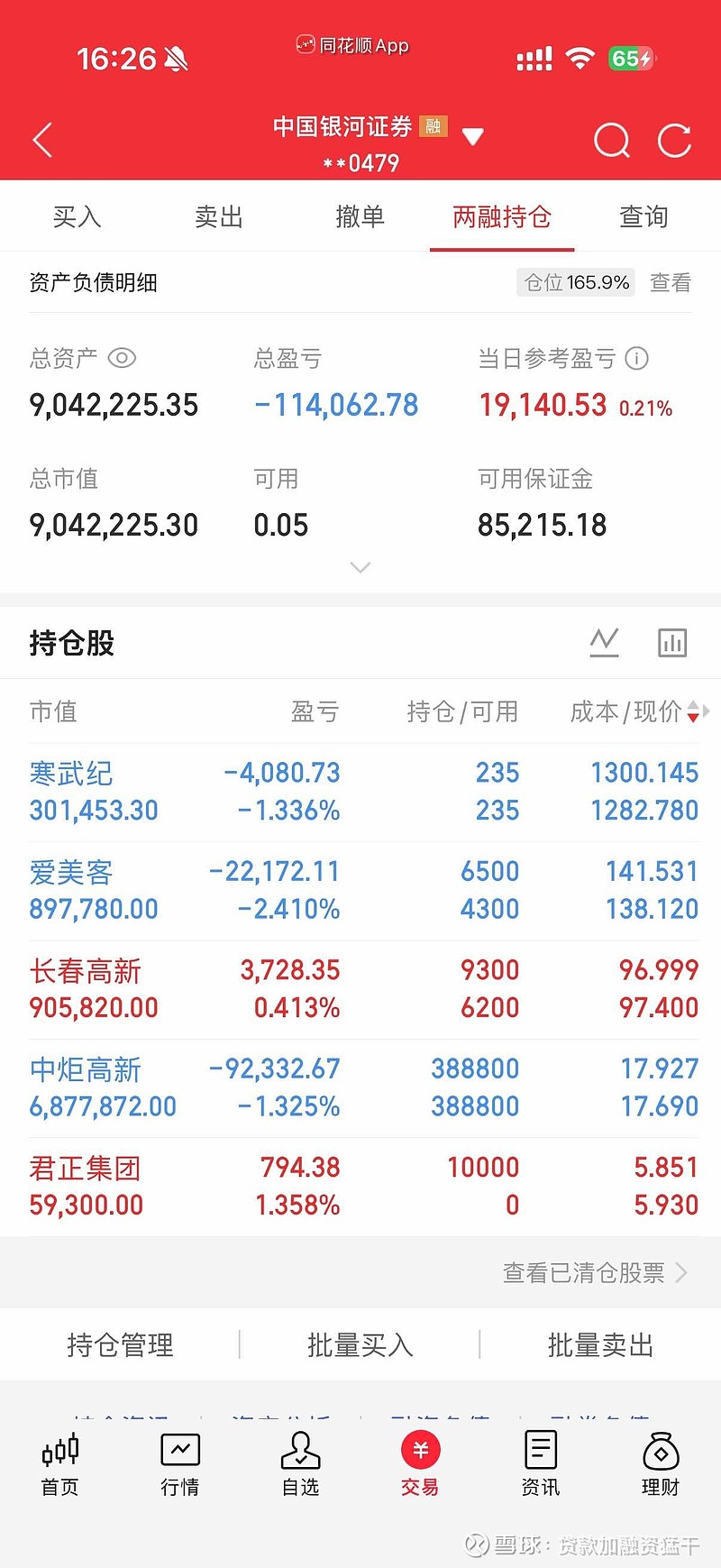The height and width of the screenshot is (1568, 721).
Task: Tap the muted notification bell icon
Action: 177,56
